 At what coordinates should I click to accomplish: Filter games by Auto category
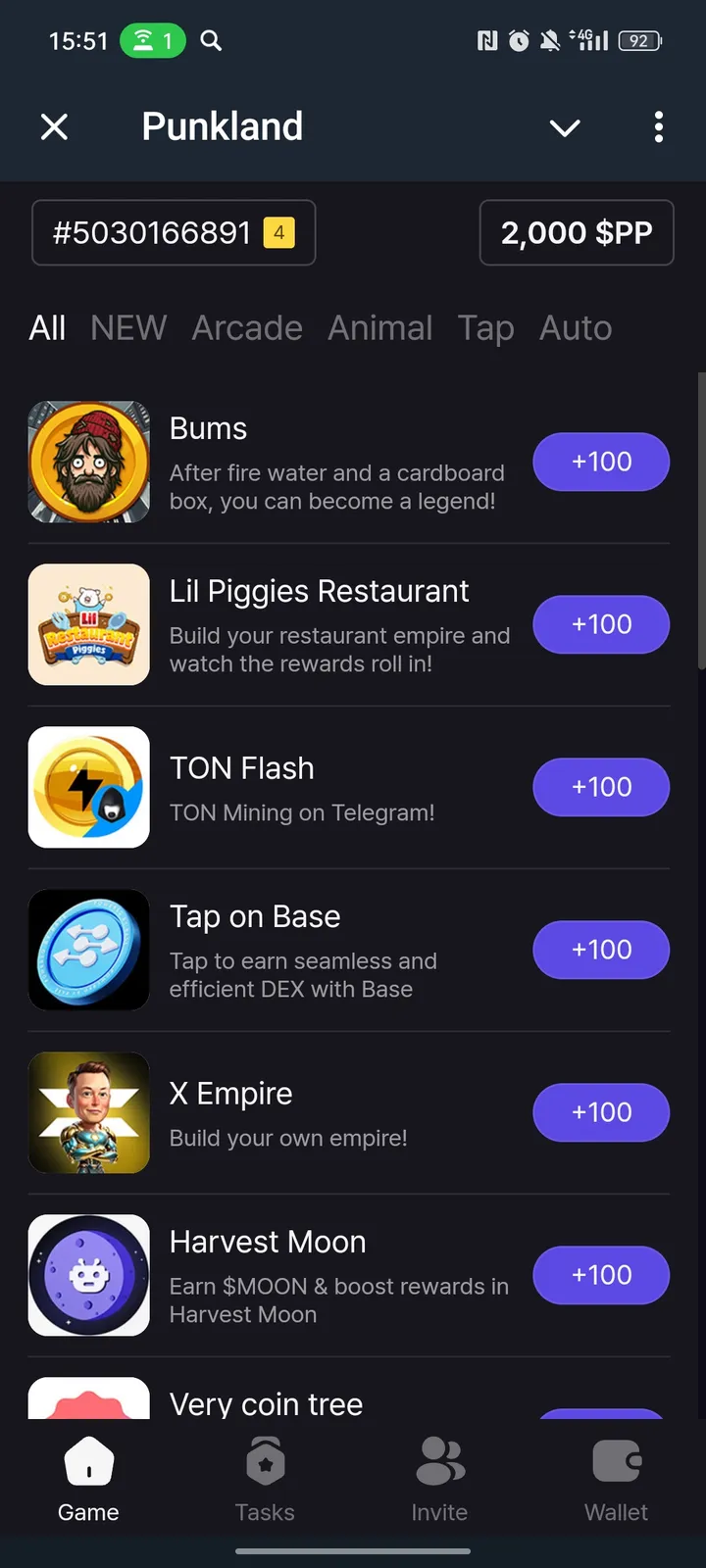click(576, 327)
